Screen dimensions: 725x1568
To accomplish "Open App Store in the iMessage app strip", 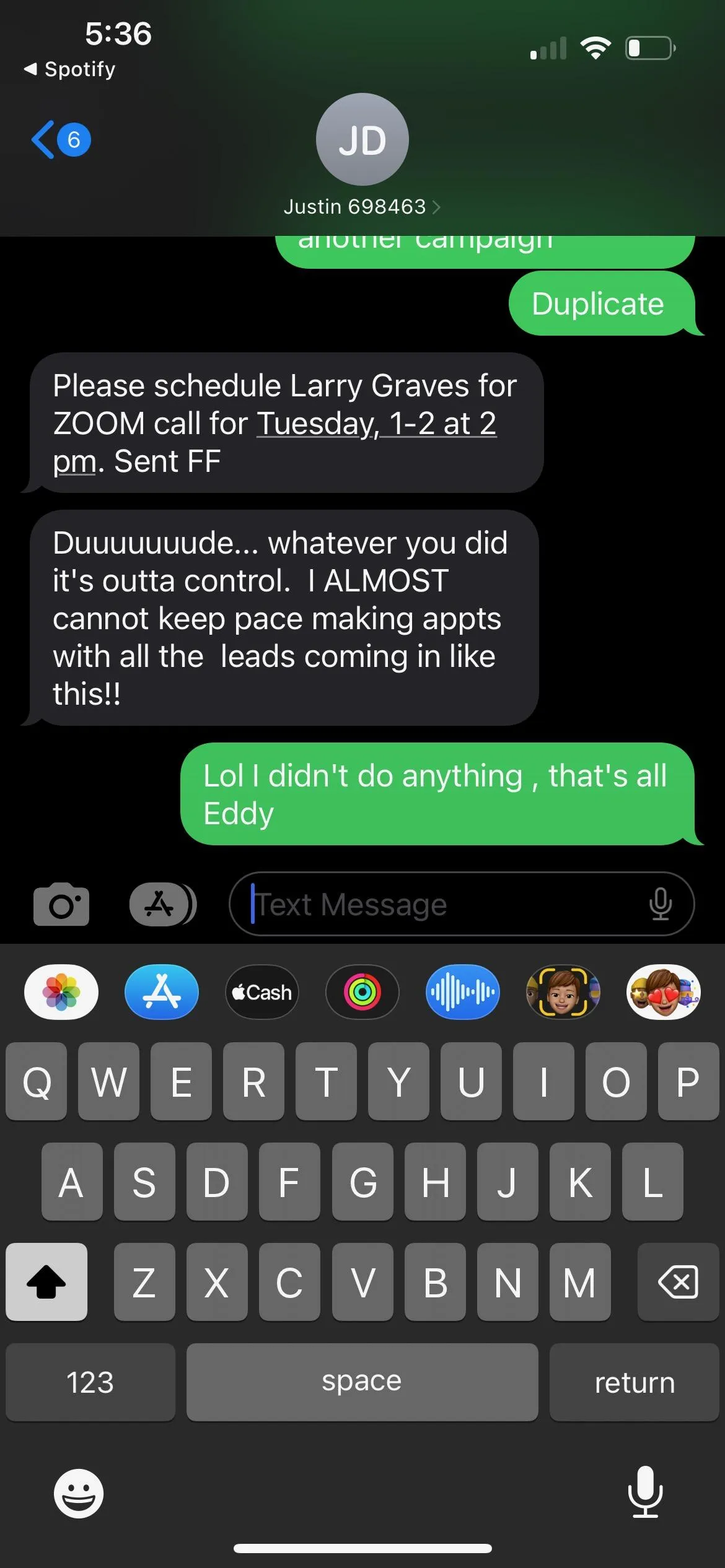I will (x=162, y=991).
